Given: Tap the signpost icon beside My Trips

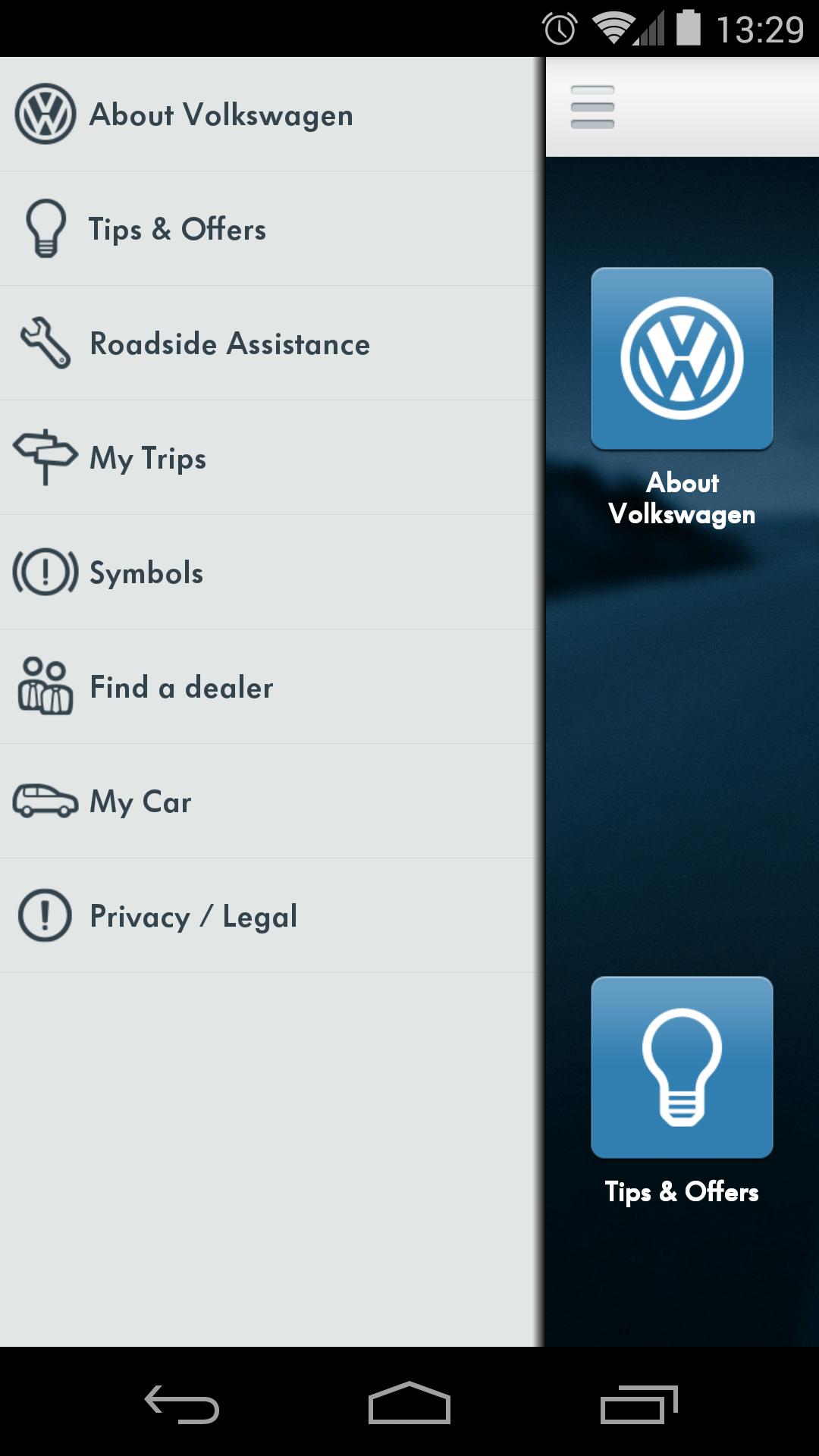Looking at the screenshot, I should 45,457.
